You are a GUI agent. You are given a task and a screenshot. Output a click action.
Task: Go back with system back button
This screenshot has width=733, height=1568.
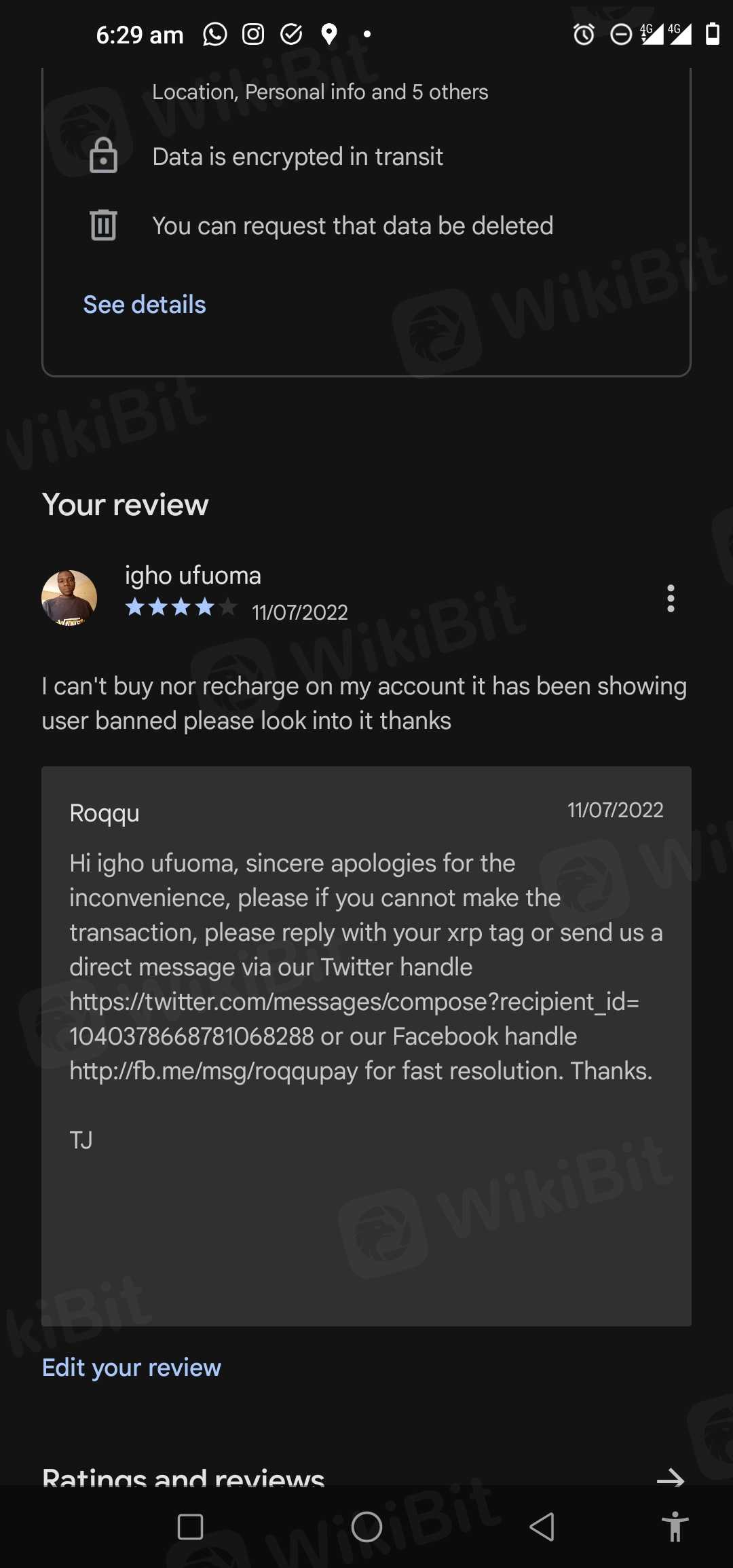click(542, 1527)
